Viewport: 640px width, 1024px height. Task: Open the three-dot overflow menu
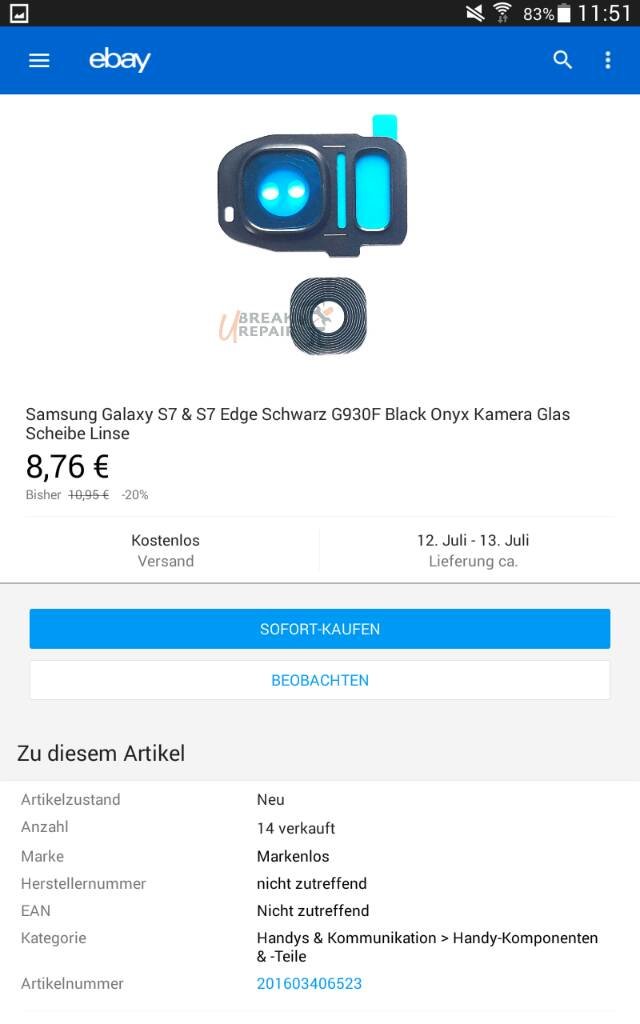[608, 60]
